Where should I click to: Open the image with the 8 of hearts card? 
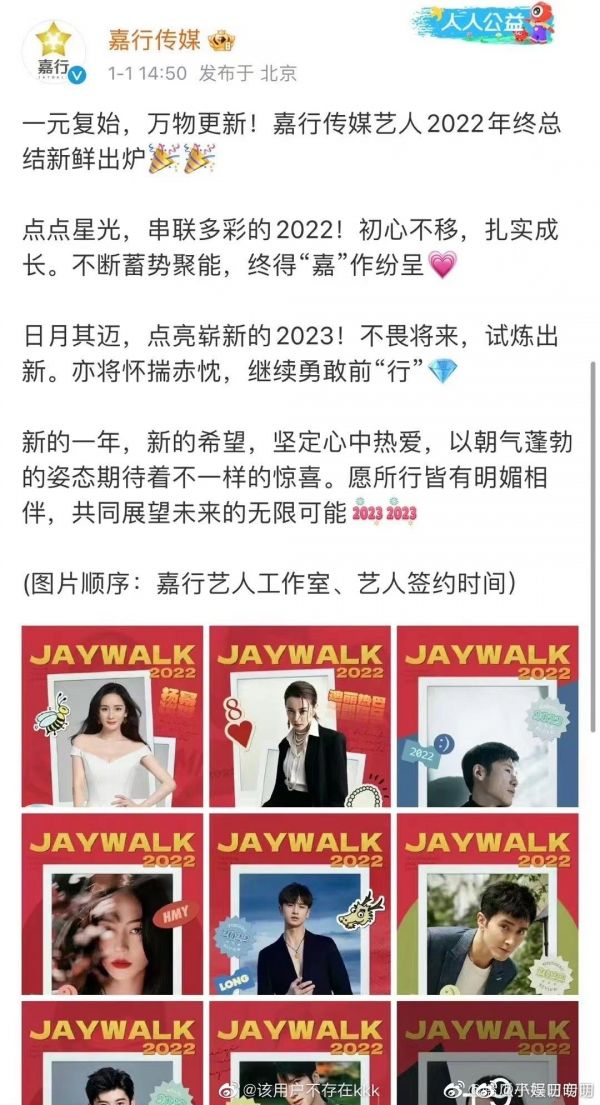pos(300,716)
